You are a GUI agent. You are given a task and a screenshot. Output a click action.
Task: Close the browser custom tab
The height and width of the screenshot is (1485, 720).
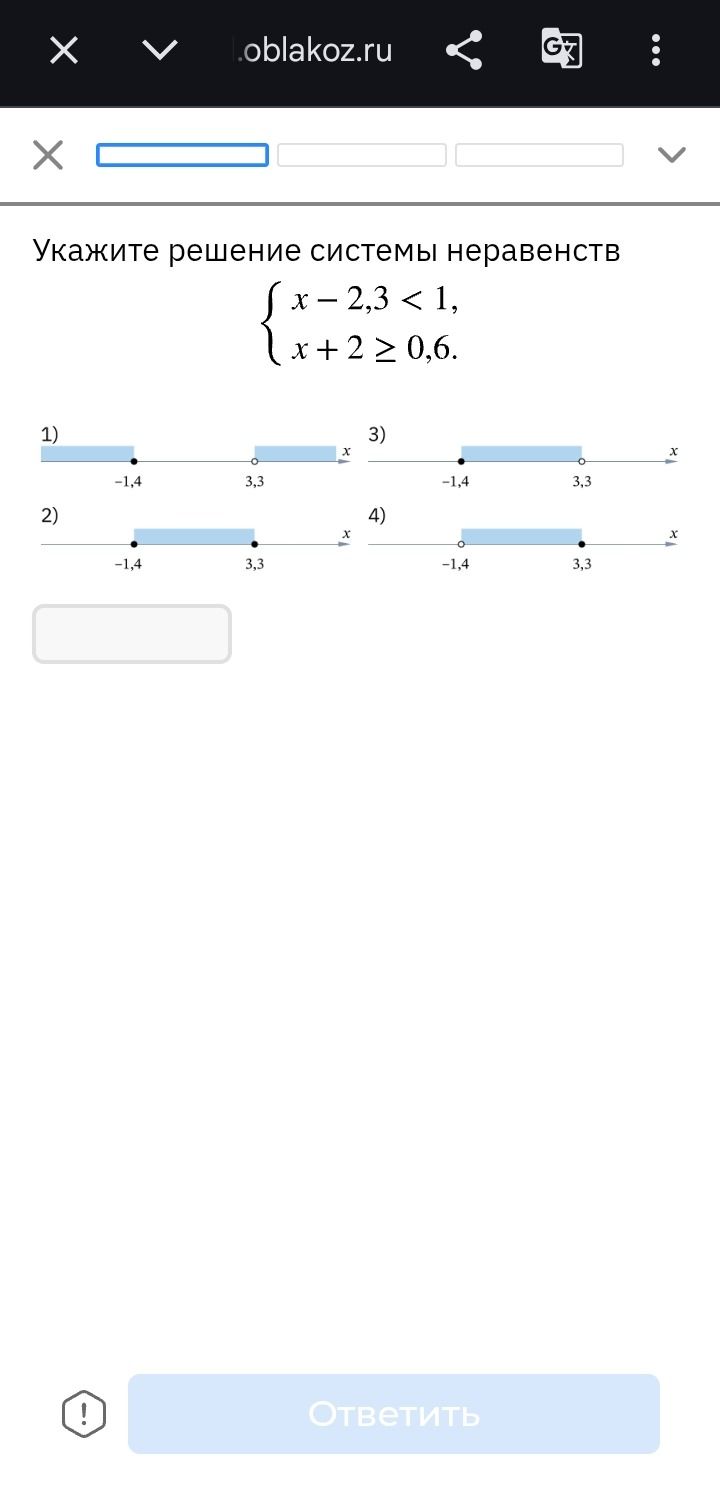pyautogui.click(x=64, y=50)
